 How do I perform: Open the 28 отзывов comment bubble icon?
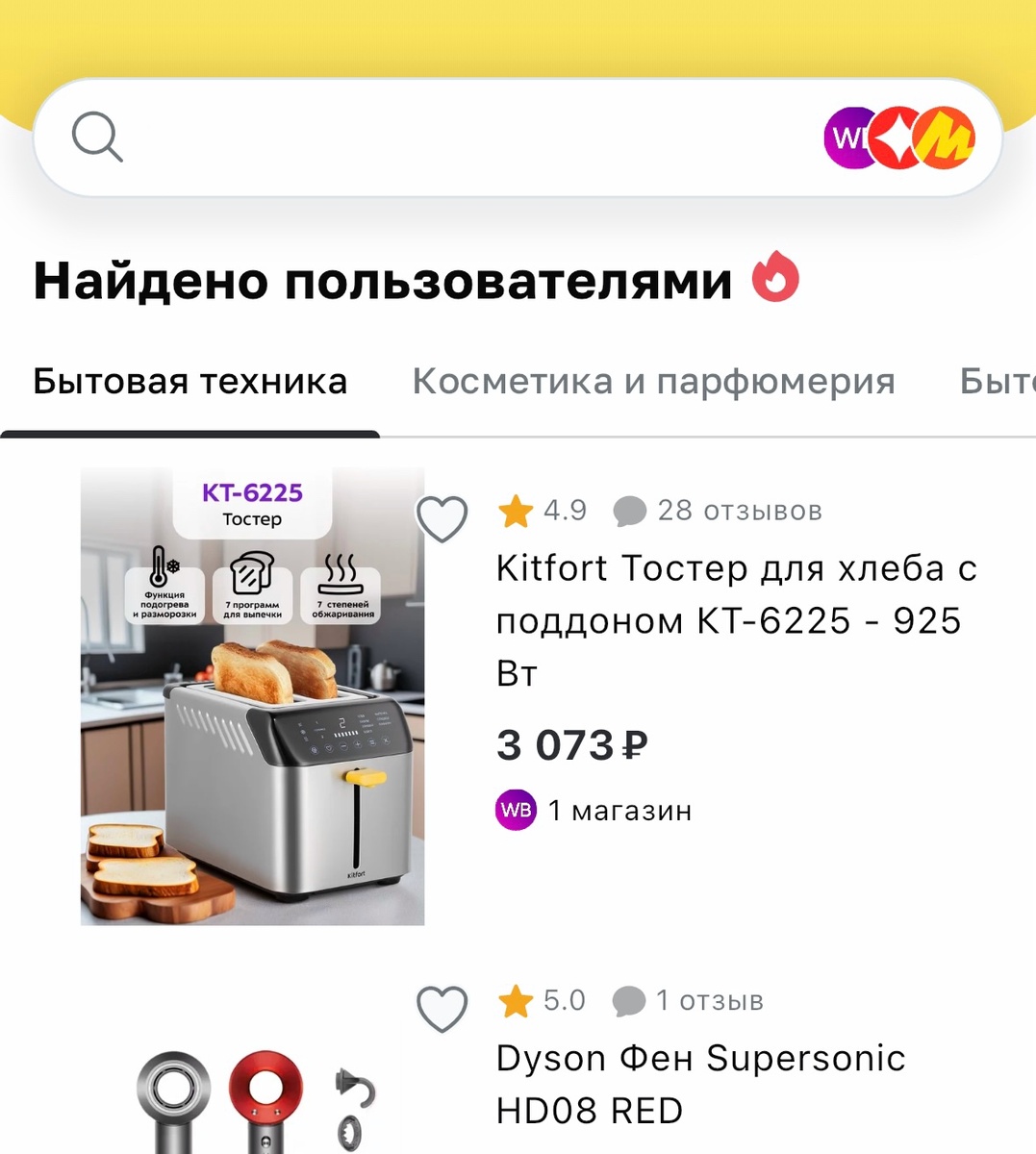630,511
